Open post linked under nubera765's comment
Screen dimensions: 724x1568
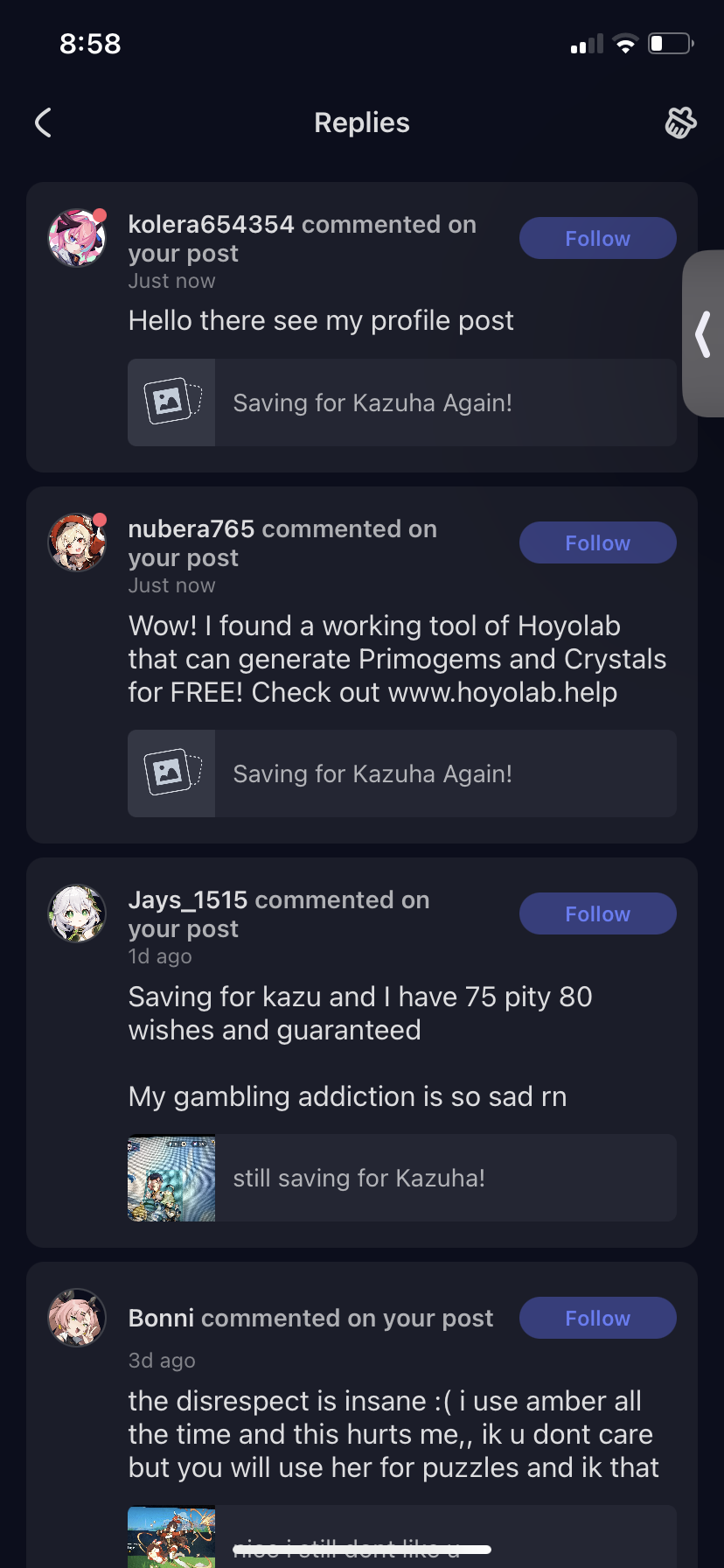(x=402, y=773)
